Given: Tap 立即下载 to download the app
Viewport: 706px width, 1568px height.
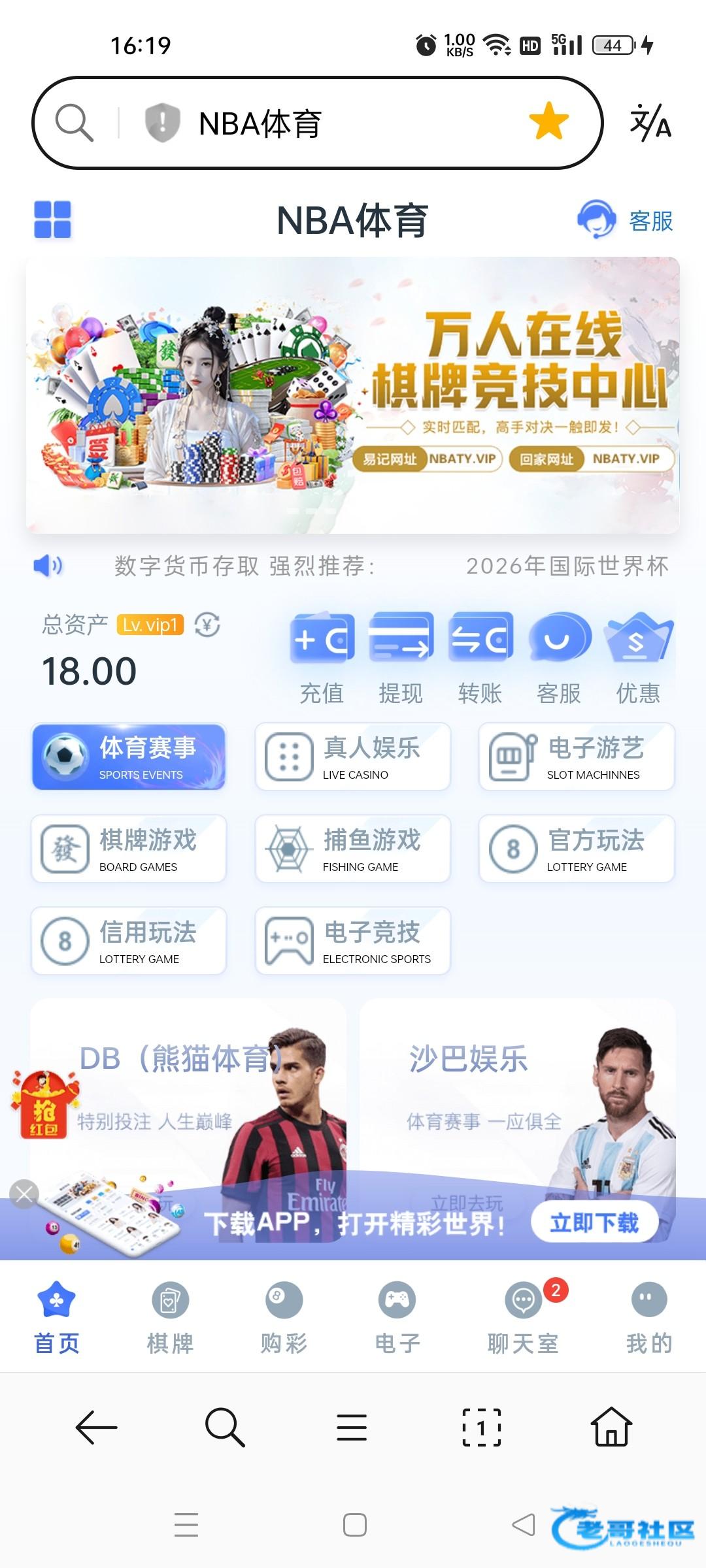Looking at the screenshot, I should [594, 1222].
